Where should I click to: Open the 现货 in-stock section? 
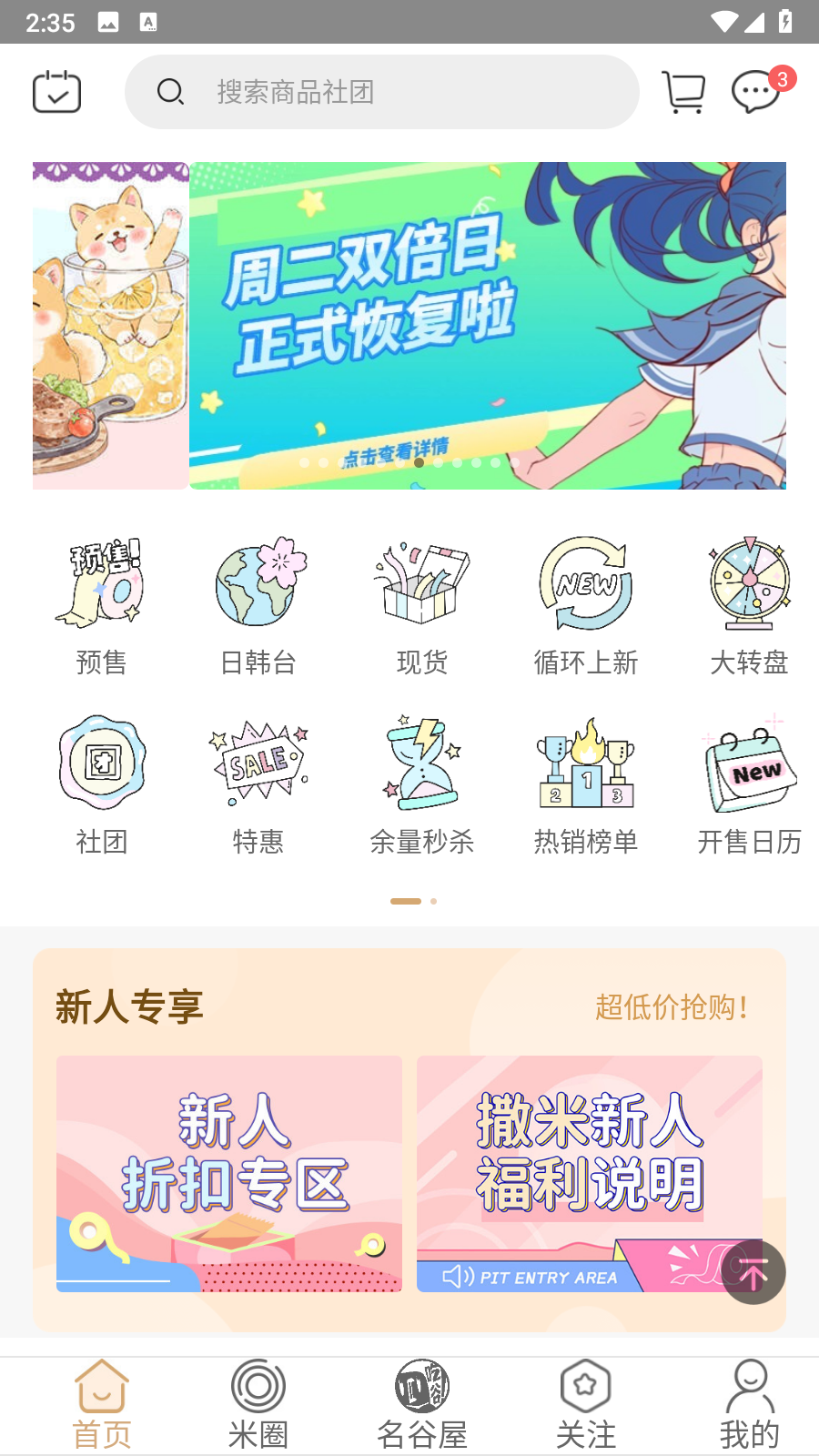coord(420,601)
